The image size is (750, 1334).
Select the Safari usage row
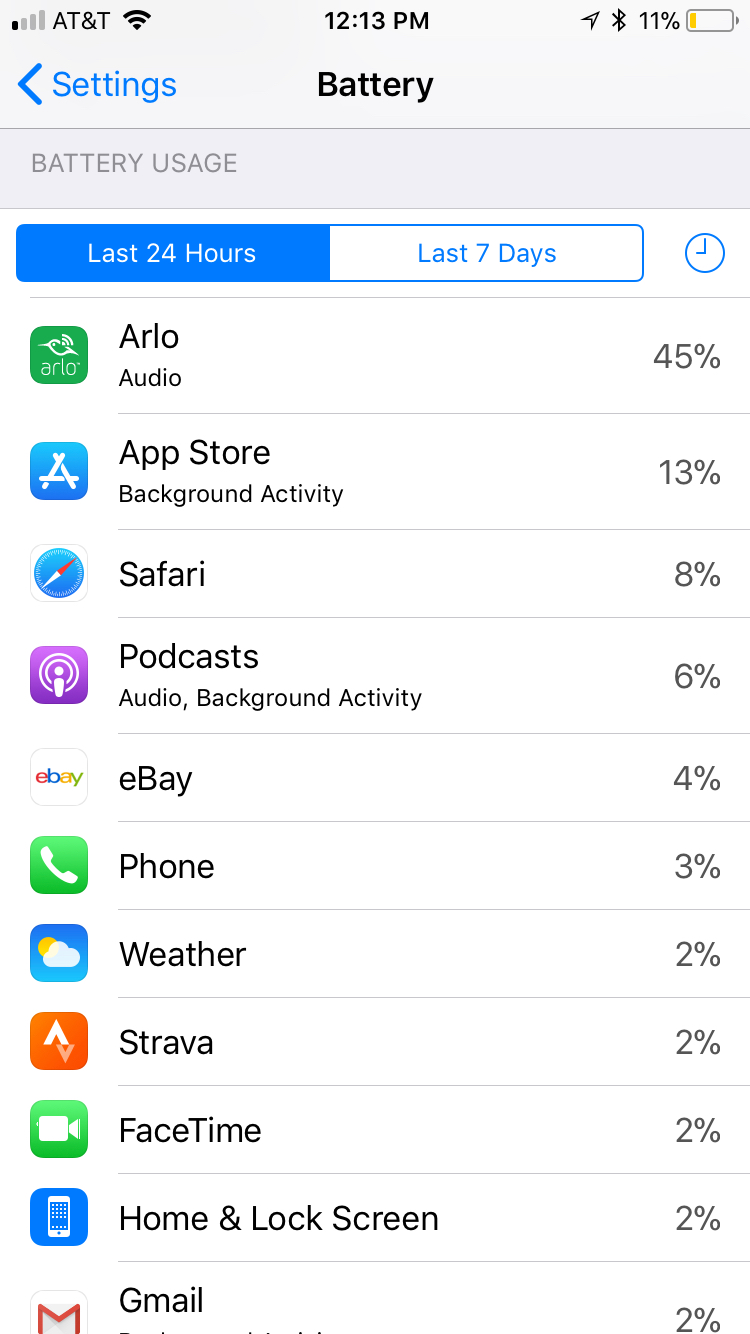375,574
